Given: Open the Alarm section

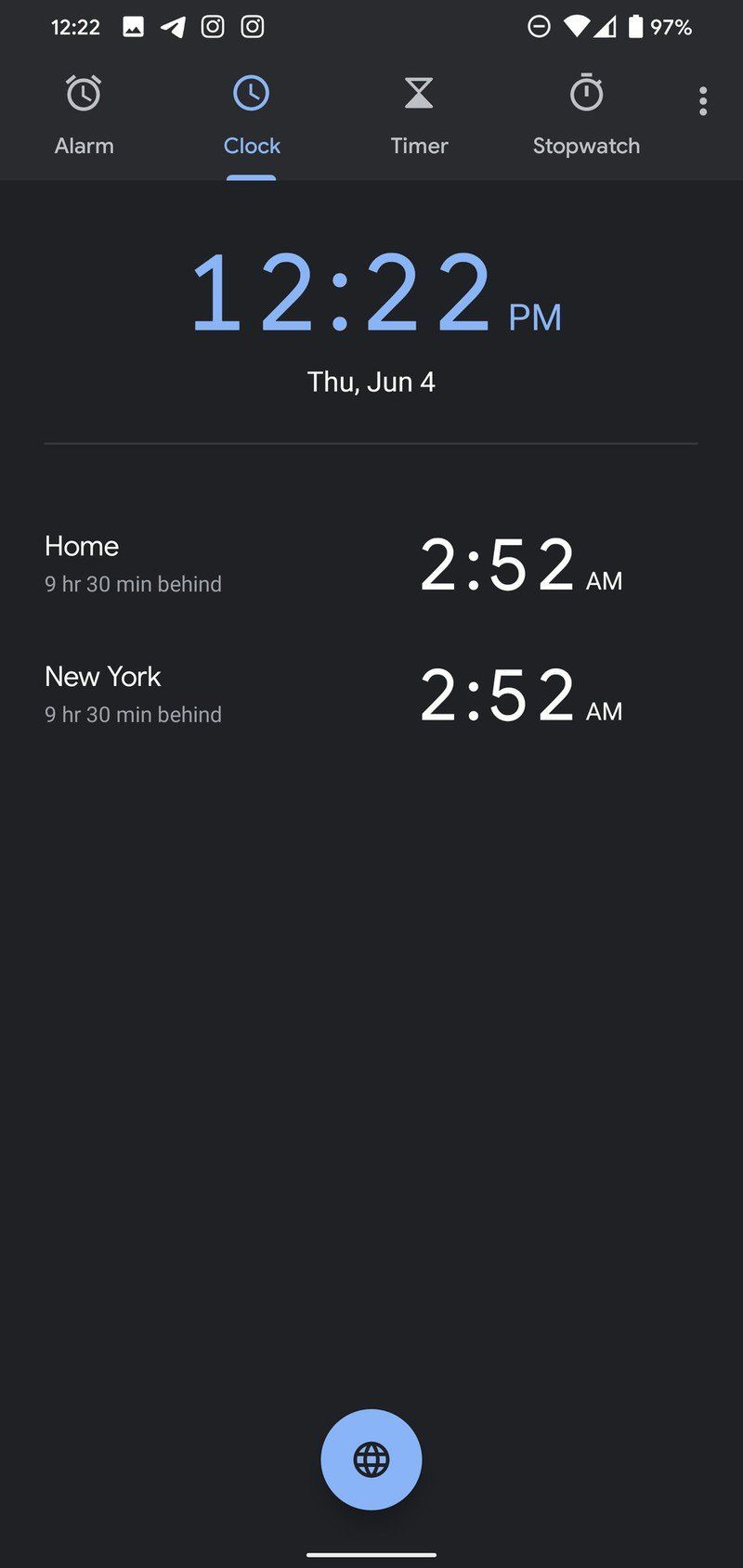Looking at the screenshot, I should point(84,145).
